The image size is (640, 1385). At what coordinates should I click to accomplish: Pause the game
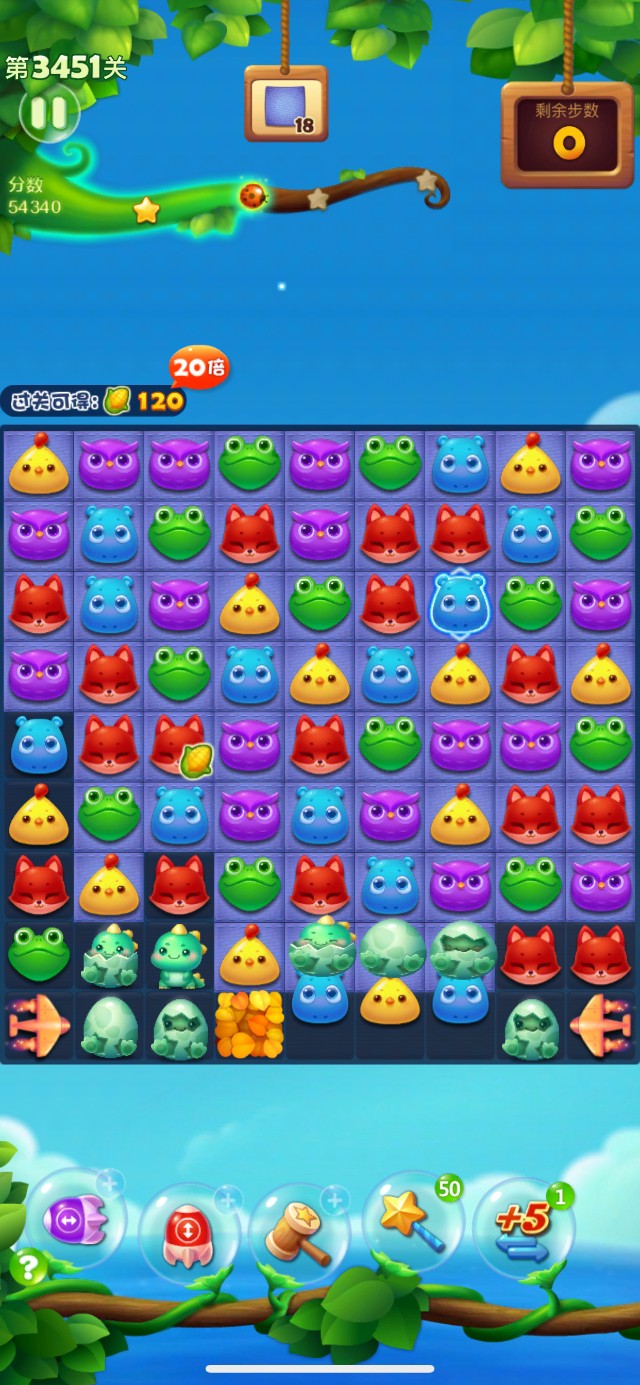tap(49, 112)
